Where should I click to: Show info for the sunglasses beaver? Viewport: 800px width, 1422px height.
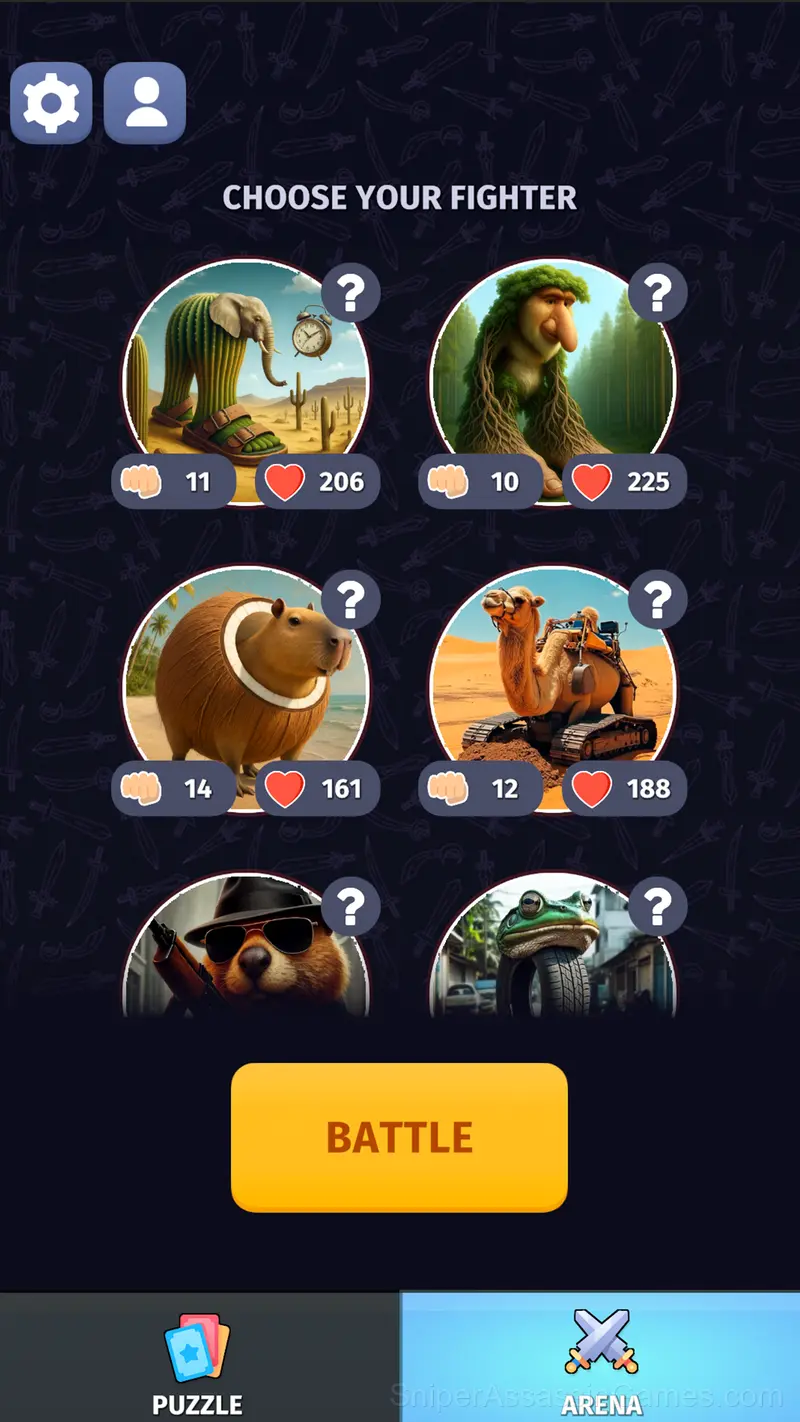[x=350, y=907]
